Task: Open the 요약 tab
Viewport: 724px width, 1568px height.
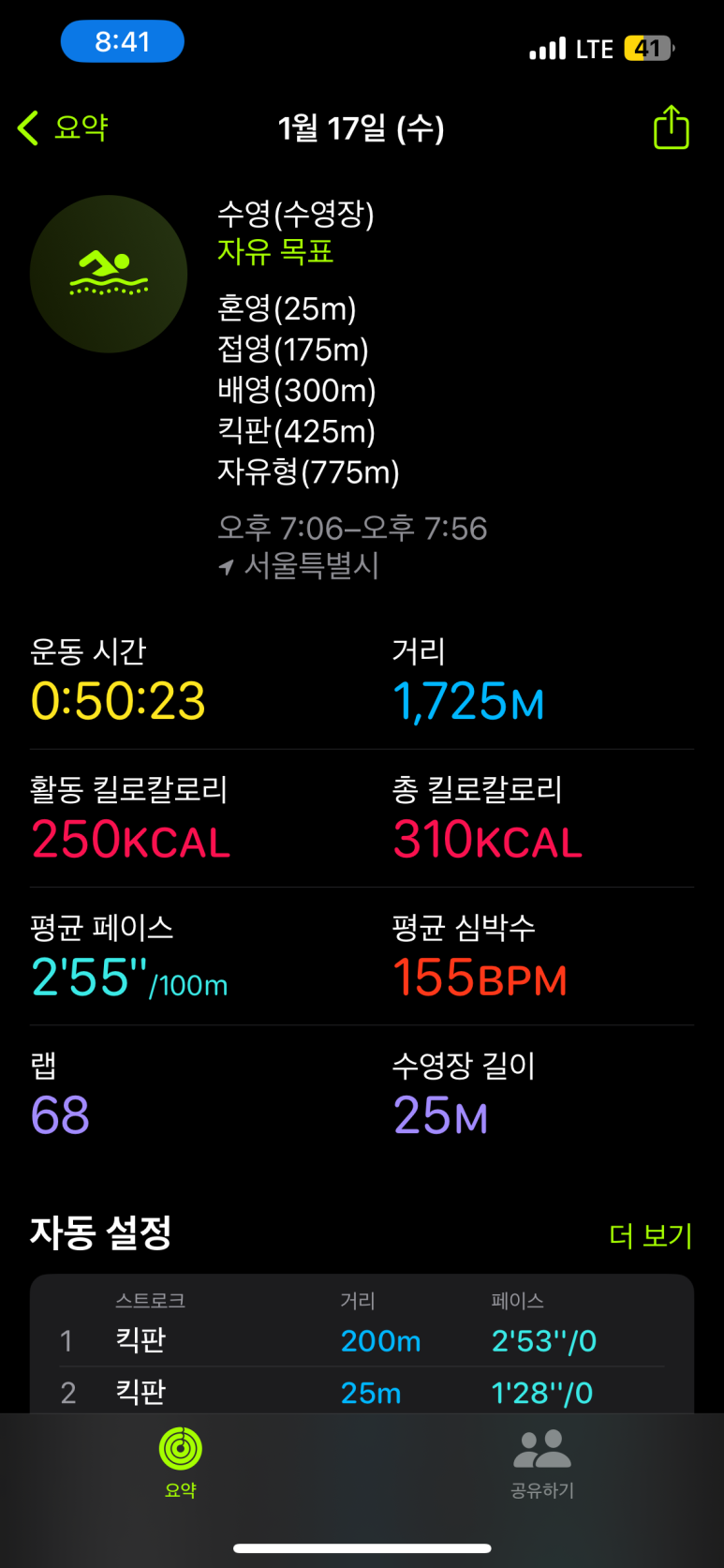Action: (181, 1464)
